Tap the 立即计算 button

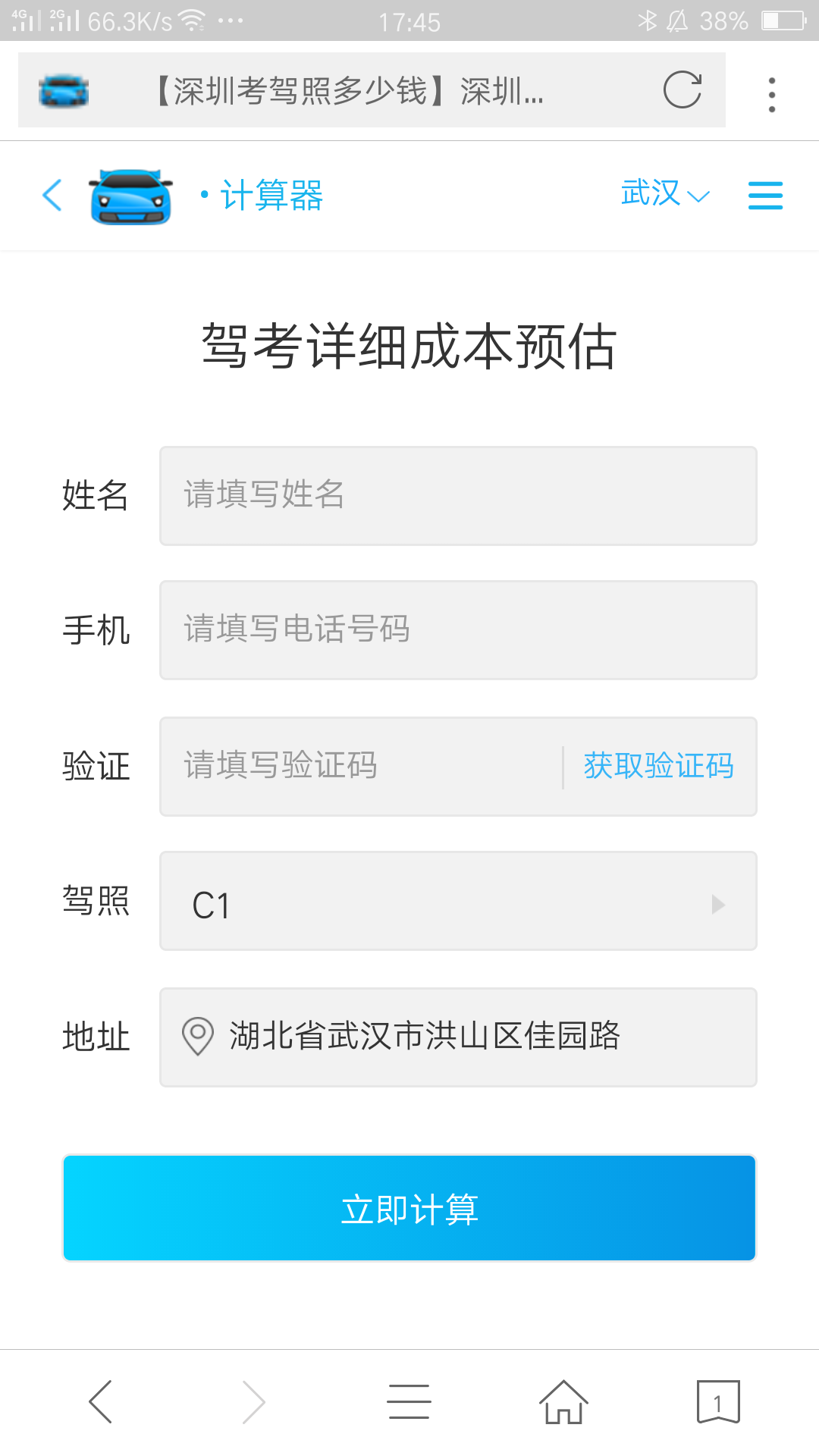coord(409,1209)
